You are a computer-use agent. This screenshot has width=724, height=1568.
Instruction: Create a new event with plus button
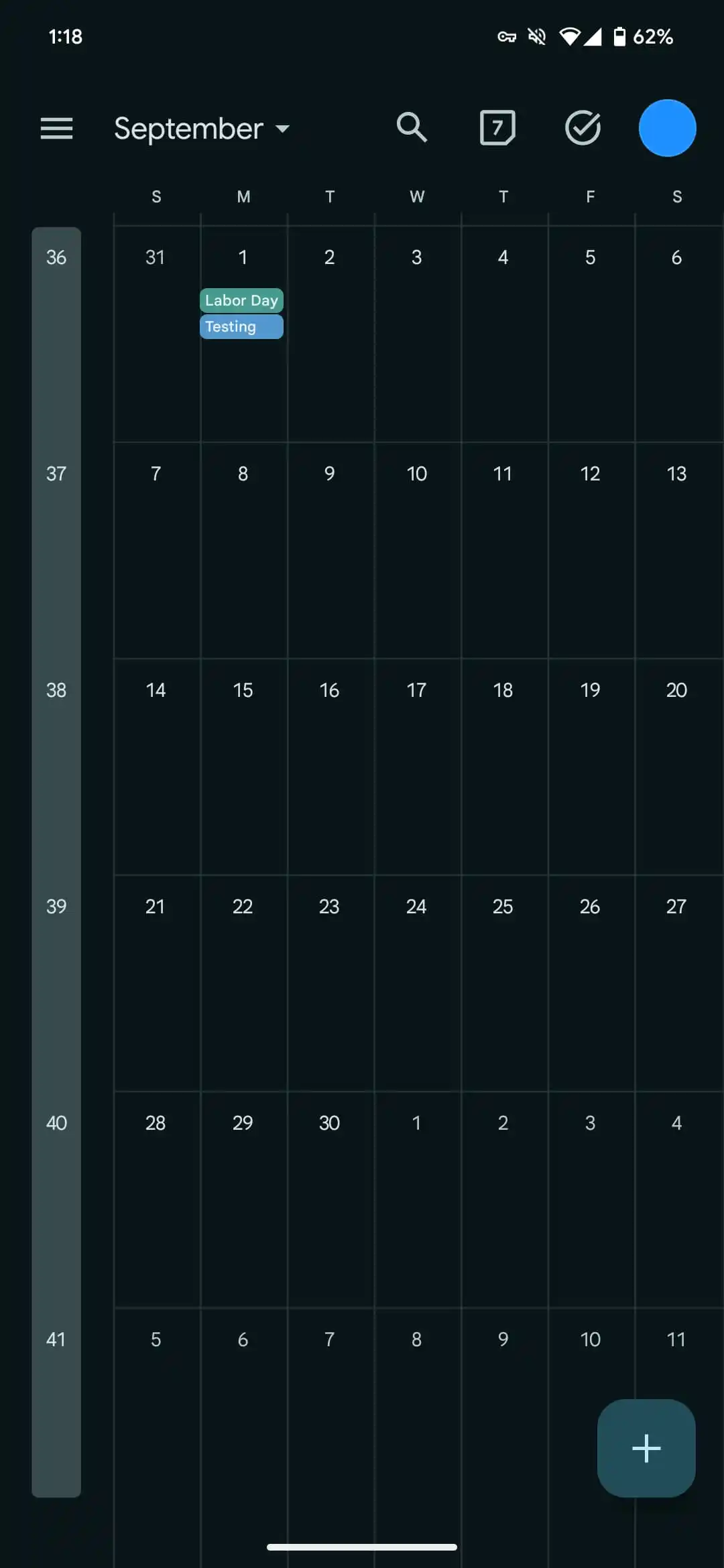[x=646, y=1448]
